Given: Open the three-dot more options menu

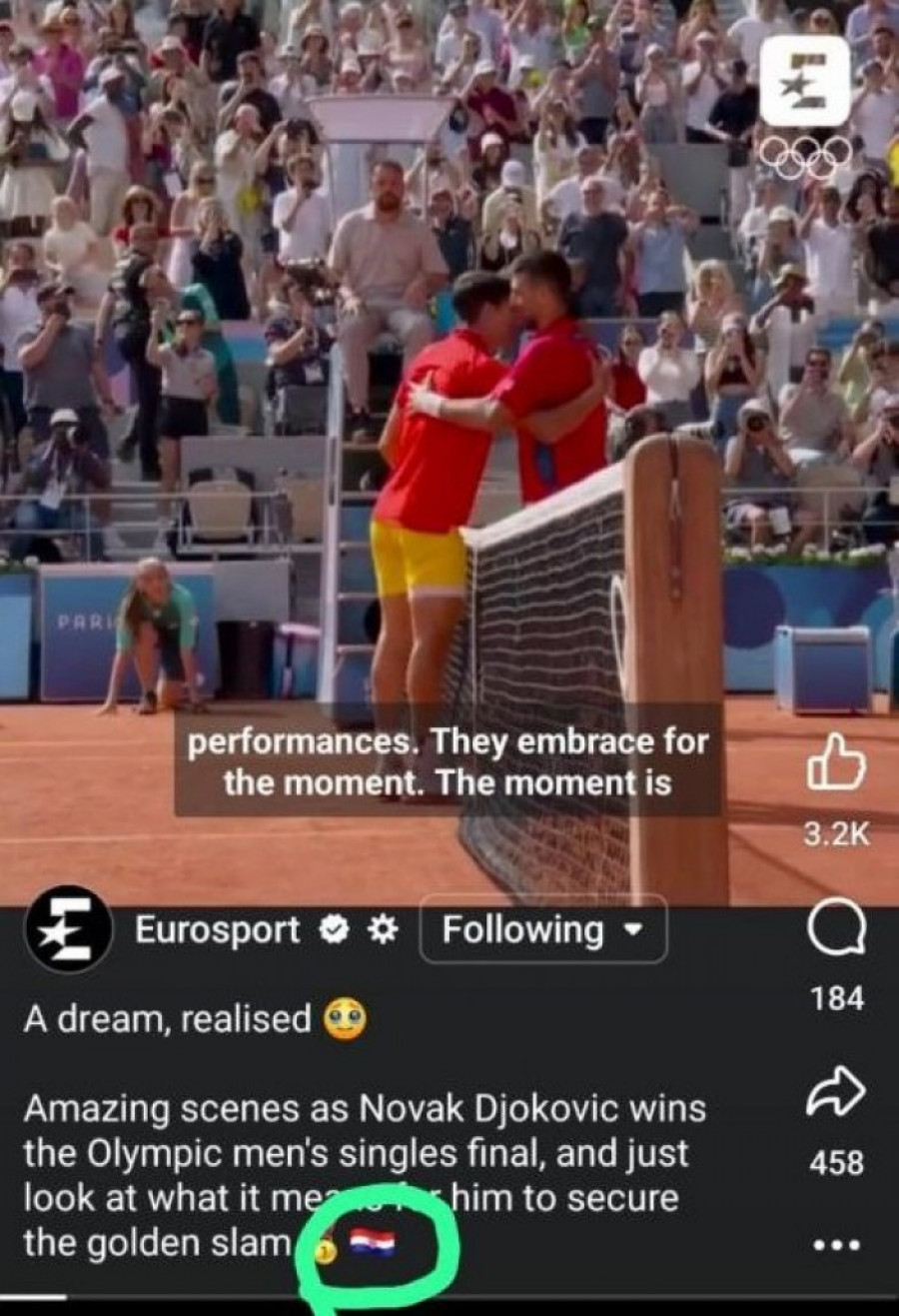Looking at the screenshot, I should [835, 1245].
